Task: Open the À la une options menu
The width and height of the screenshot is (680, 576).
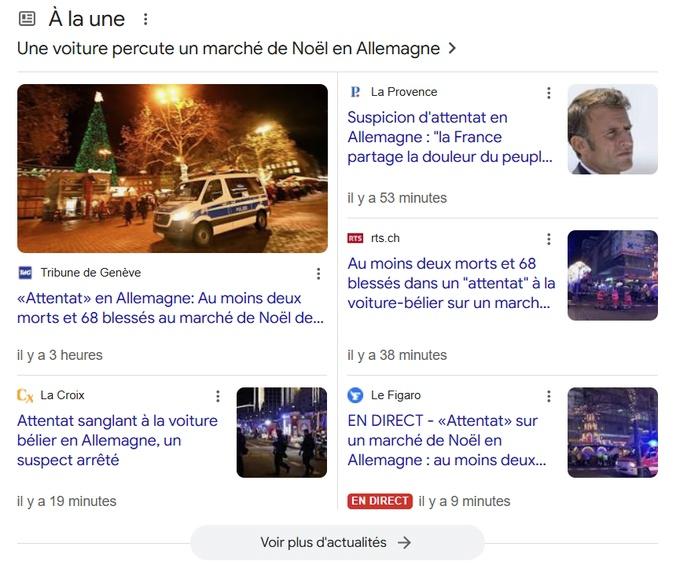Action: tap(146, 19)
